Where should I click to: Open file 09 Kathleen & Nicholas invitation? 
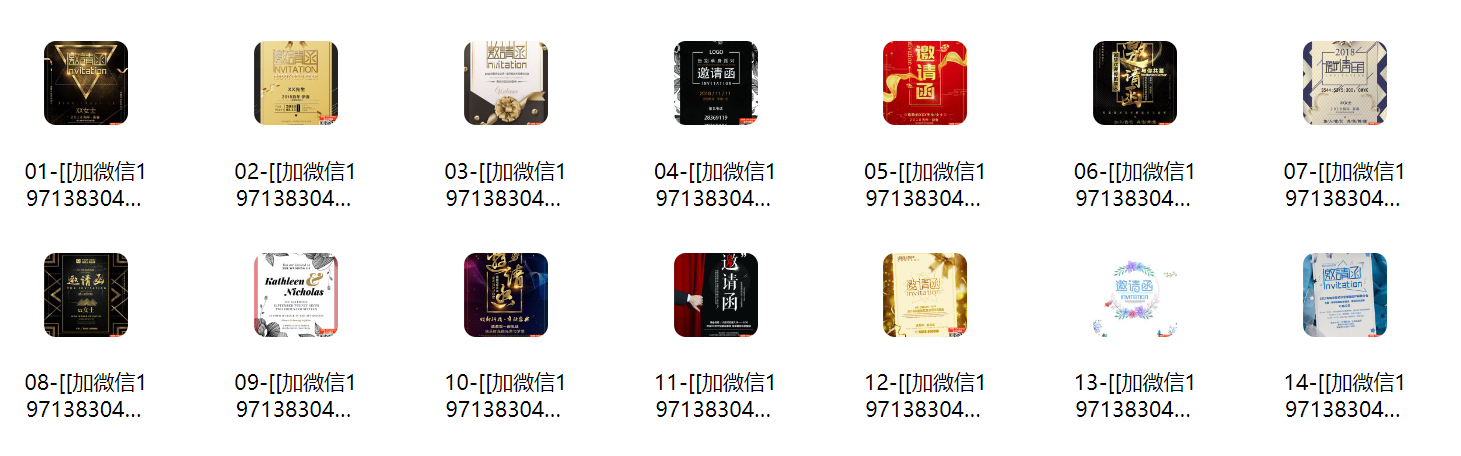click(296, 295)
